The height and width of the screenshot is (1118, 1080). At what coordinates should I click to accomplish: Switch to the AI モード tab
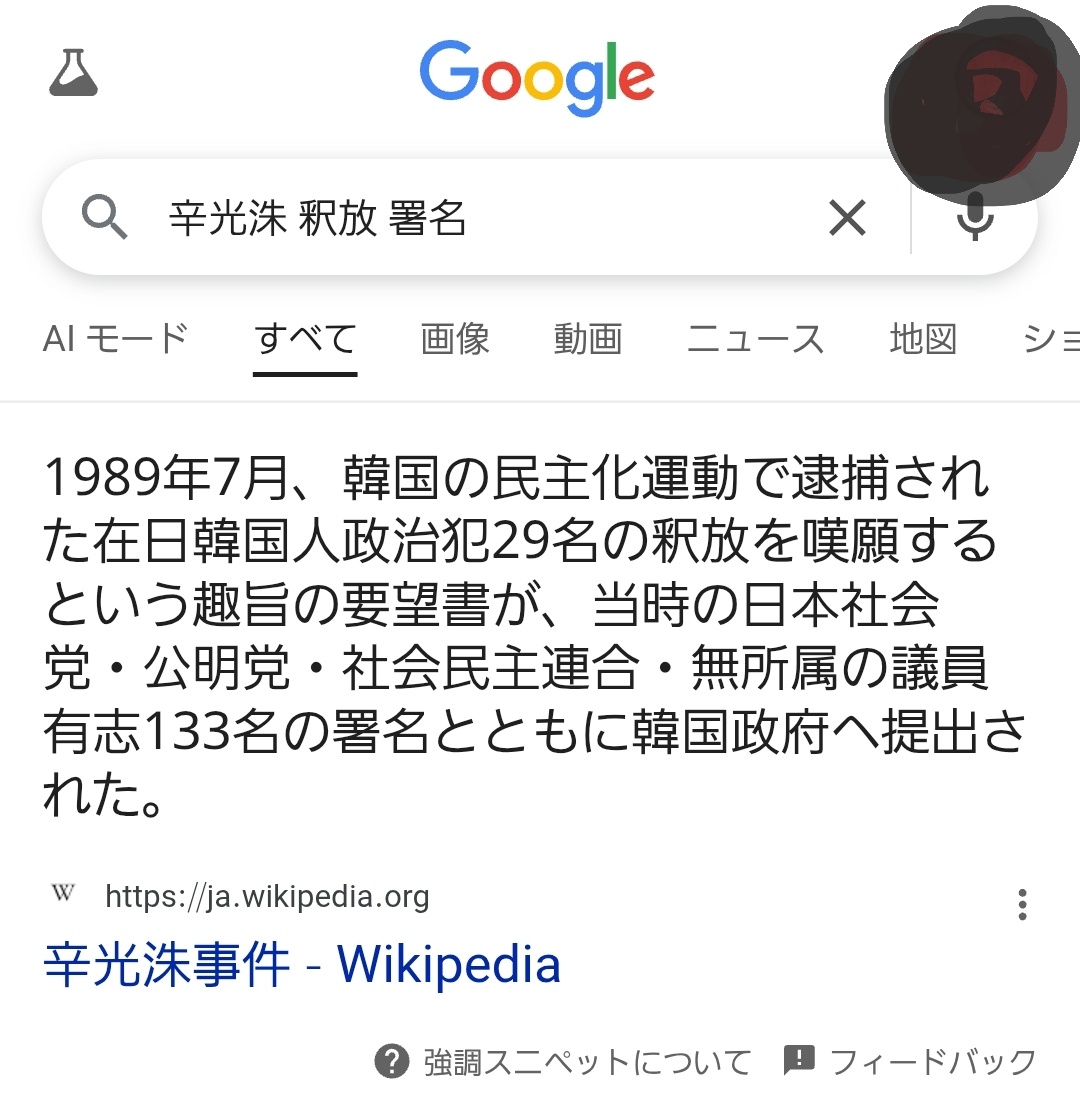115,339
